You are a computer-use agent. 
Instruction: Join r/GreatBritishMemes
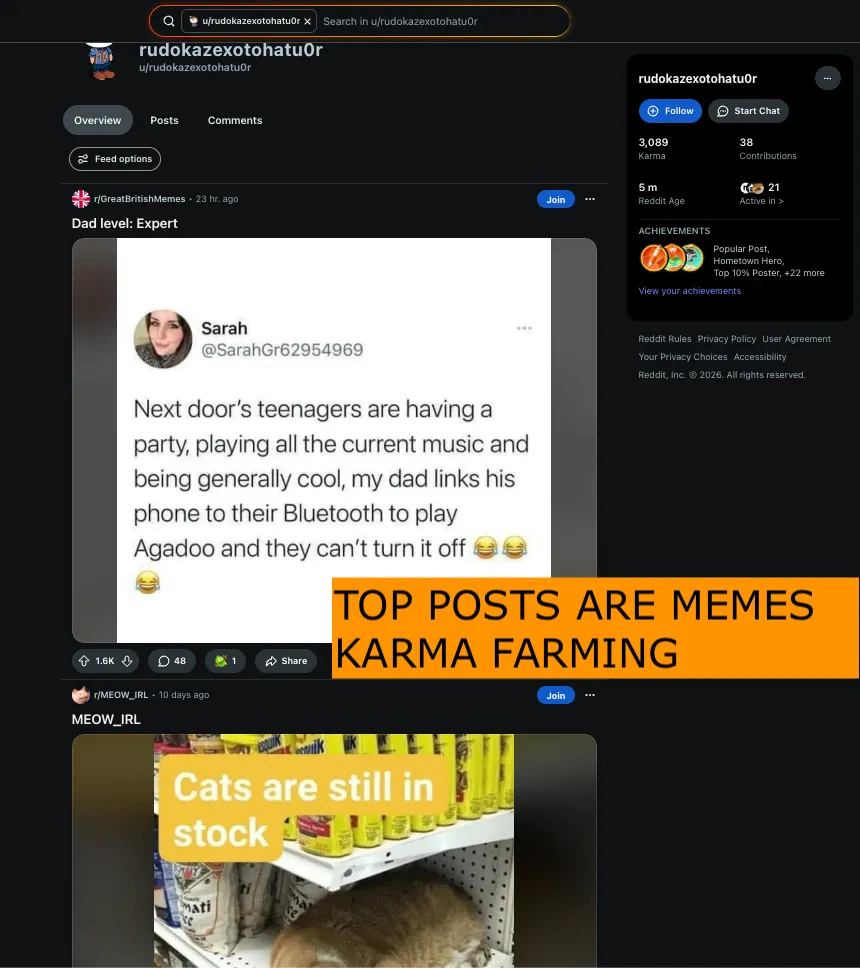point(555,199)
